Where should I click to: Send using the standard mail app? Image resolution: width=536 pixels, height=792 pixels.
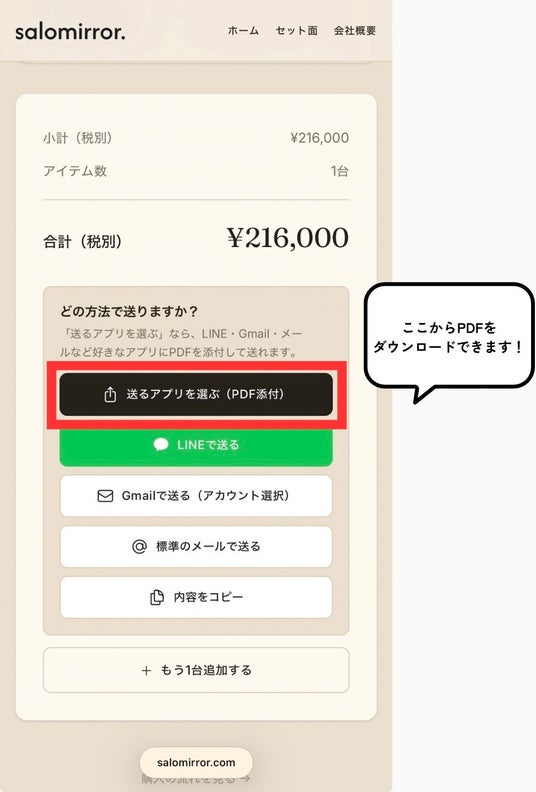[196, 547]
